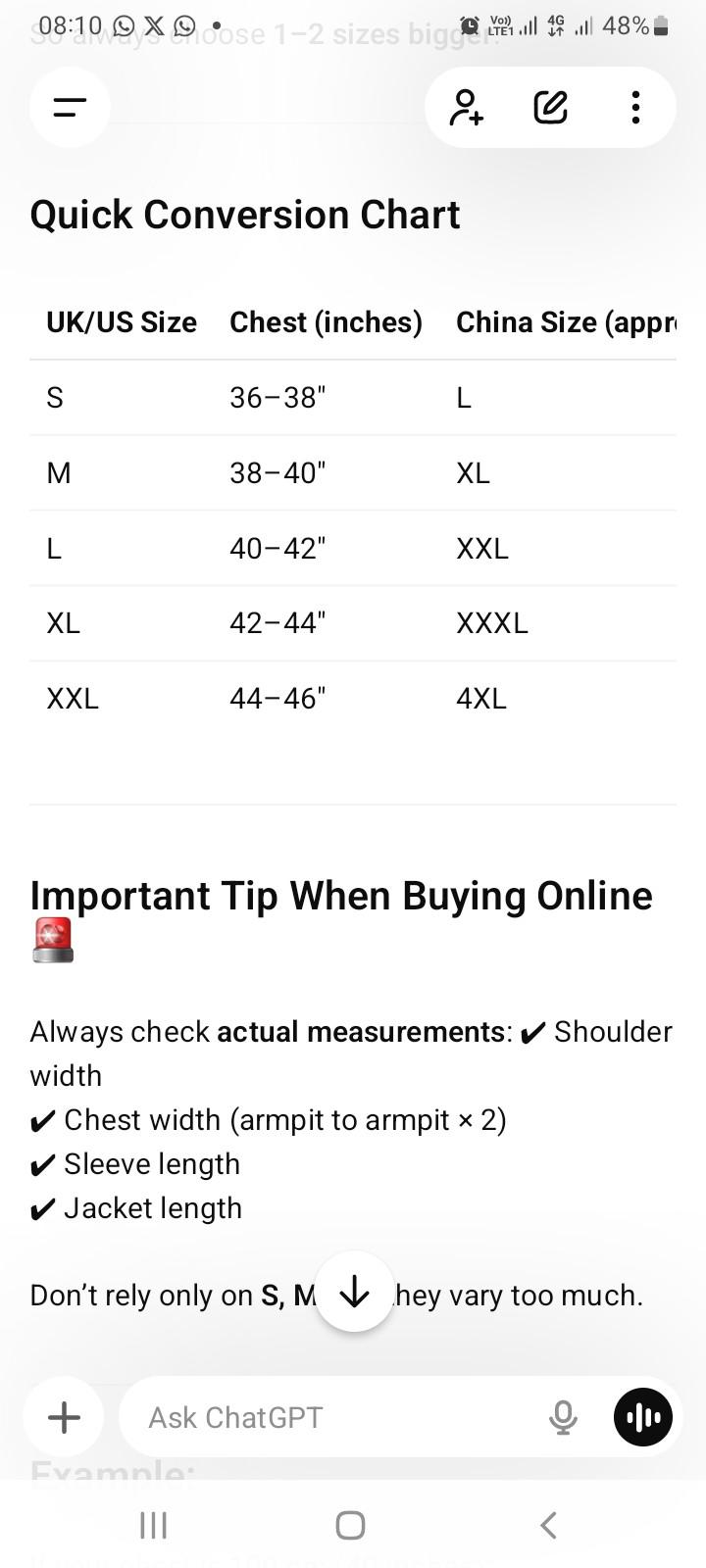Open the sidebar menu
This screenshot has width=706, height=1568.
(x=70, y=107)
